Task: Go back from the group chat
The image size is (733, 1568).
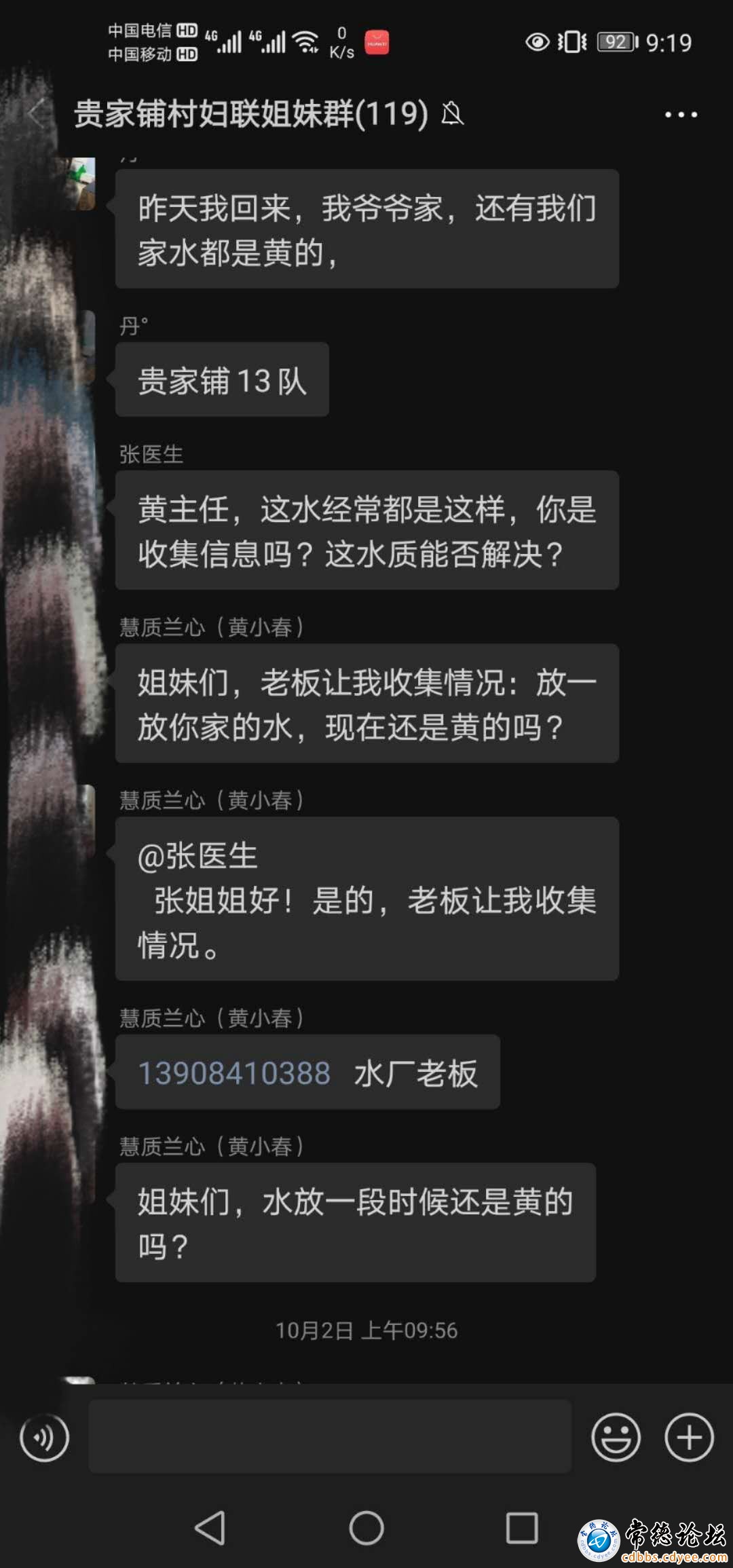Action: [x=37, y=113]
